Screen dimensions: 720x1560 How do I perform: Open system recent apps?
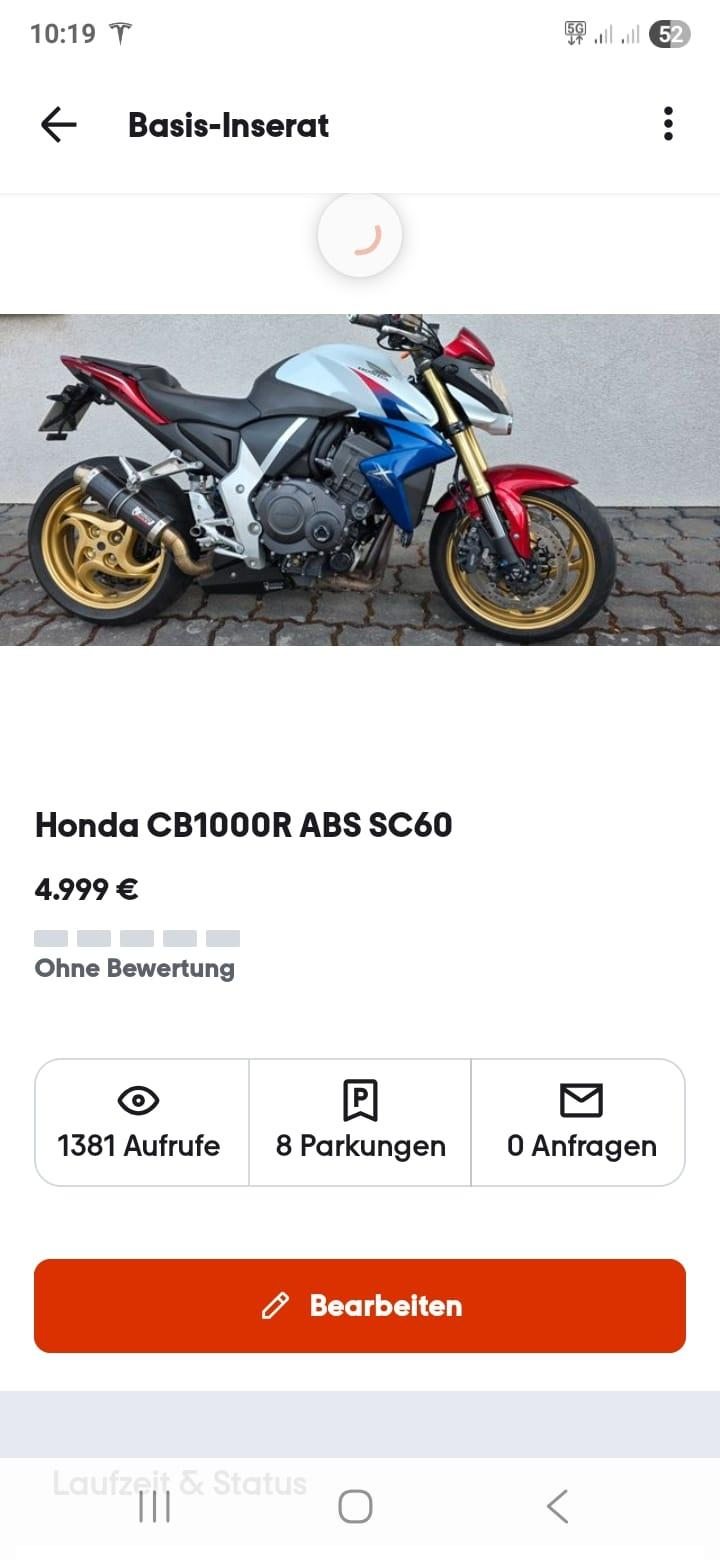pos(154,1506)
